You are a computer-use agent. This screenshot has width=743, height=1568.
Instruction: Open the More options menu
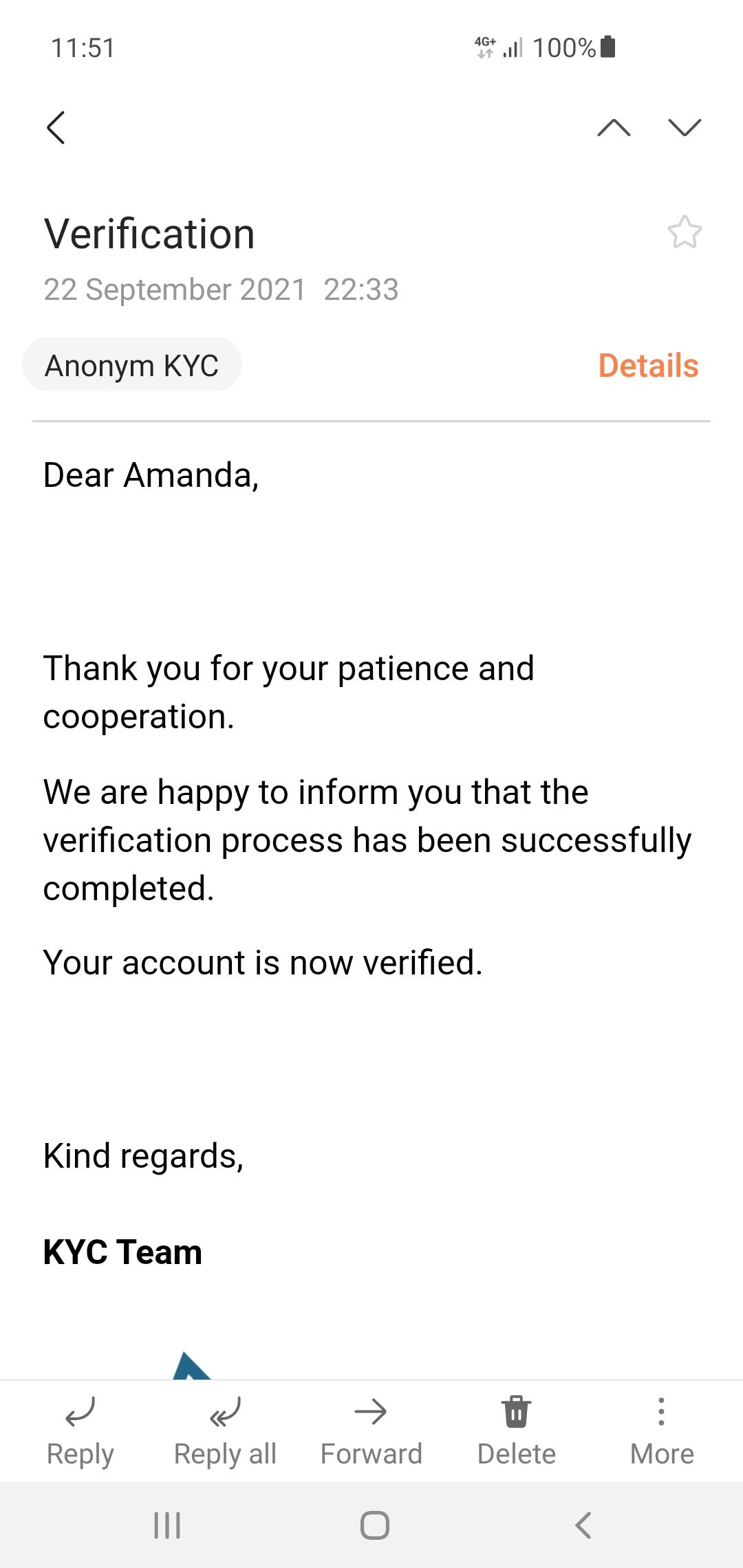coord(661,1430)
